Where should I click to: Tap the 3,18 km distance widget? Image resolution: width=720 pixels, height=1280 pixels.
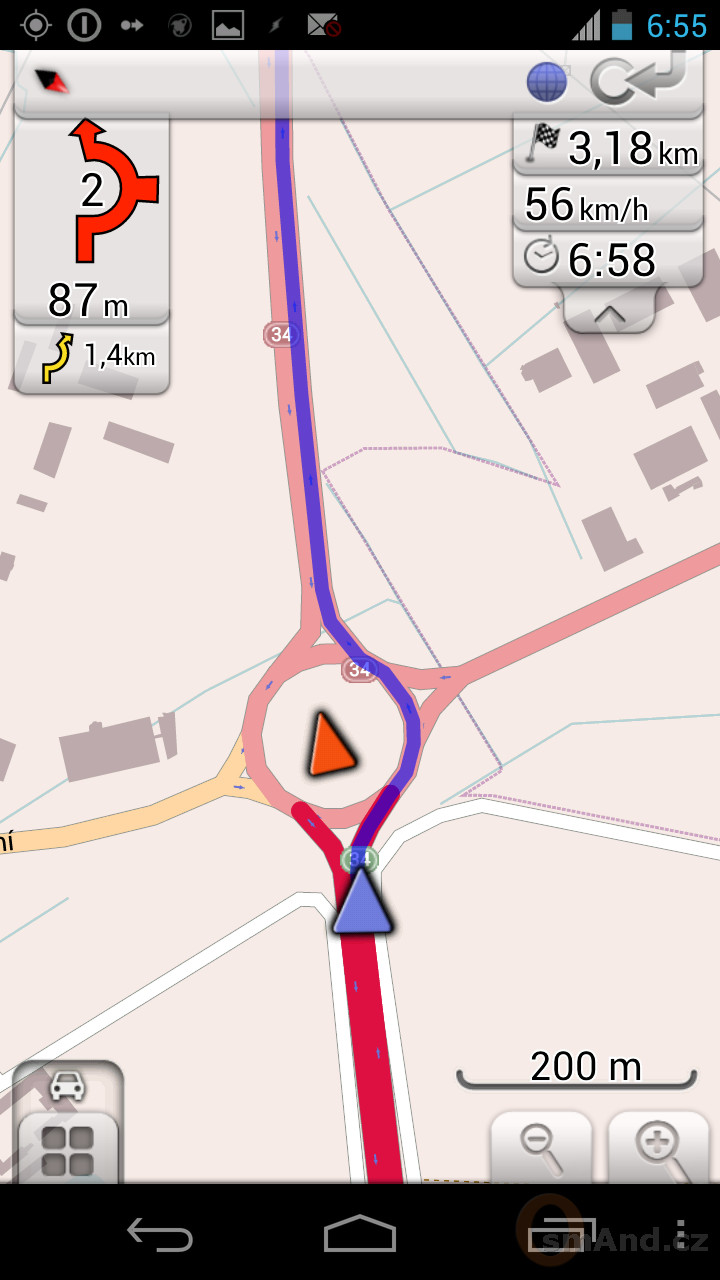click(x=608, y=149)
